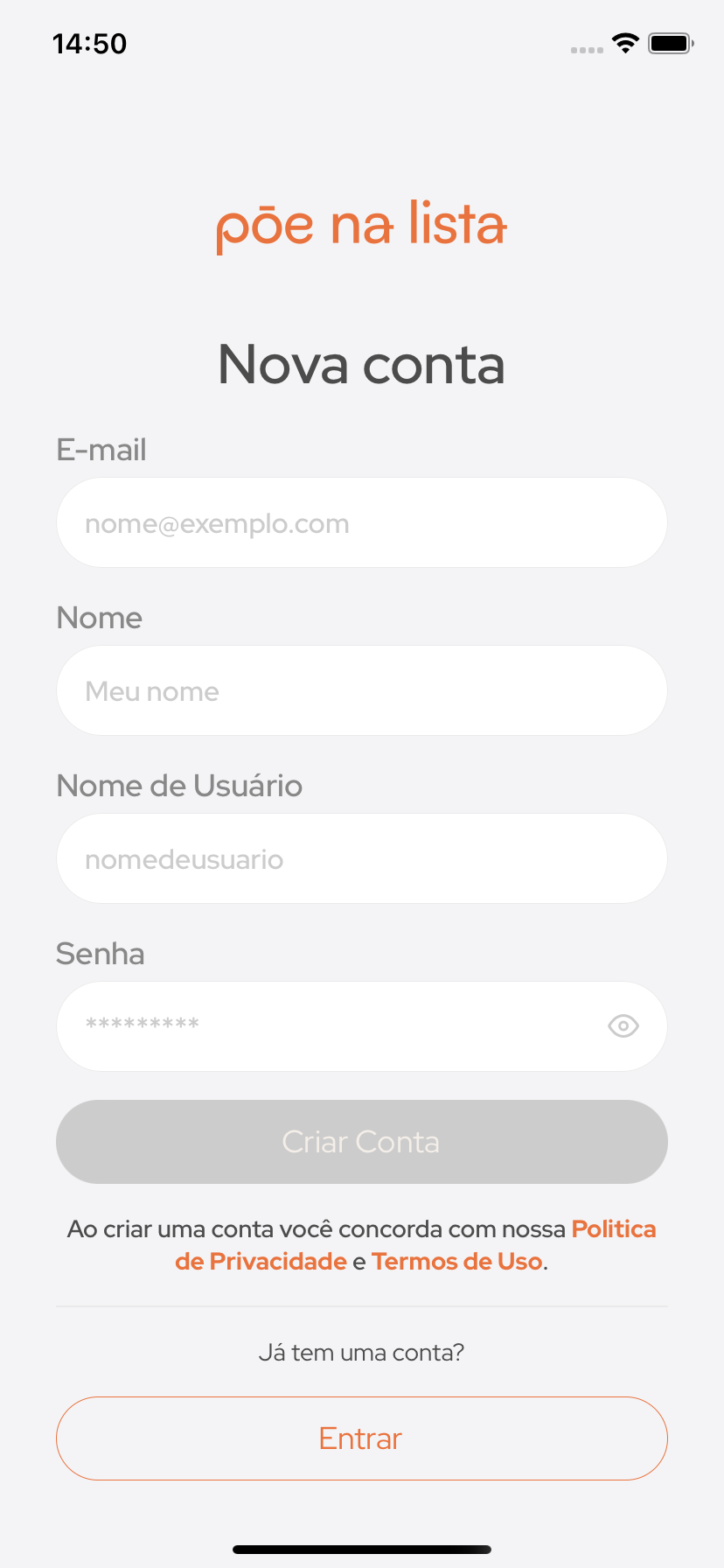
Task: Open the Politica de Privacidade link
Action: [612, 1229]
